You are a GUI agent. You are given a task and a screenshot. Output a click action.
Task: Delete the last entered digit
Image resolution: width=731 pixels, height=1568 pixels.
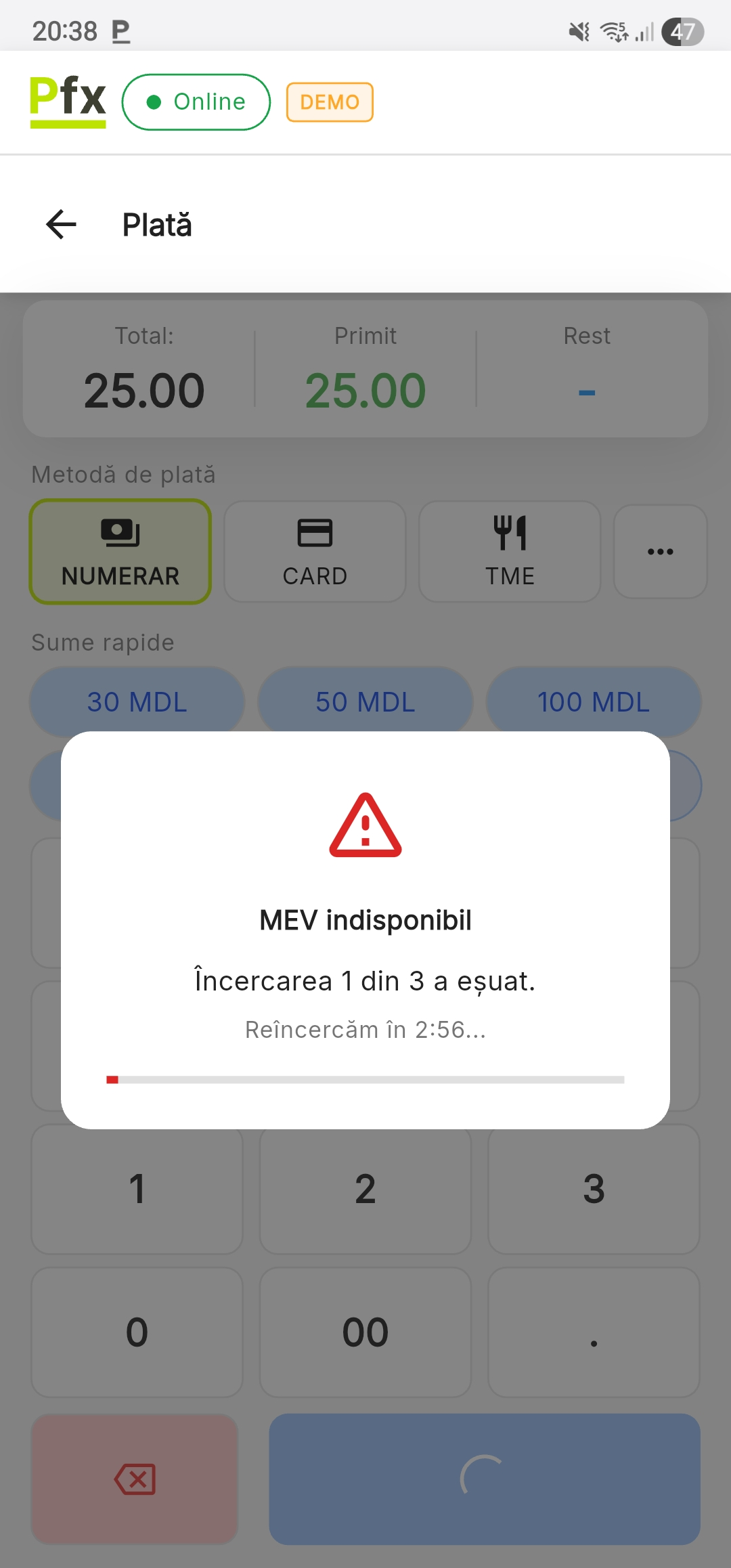135,1479
